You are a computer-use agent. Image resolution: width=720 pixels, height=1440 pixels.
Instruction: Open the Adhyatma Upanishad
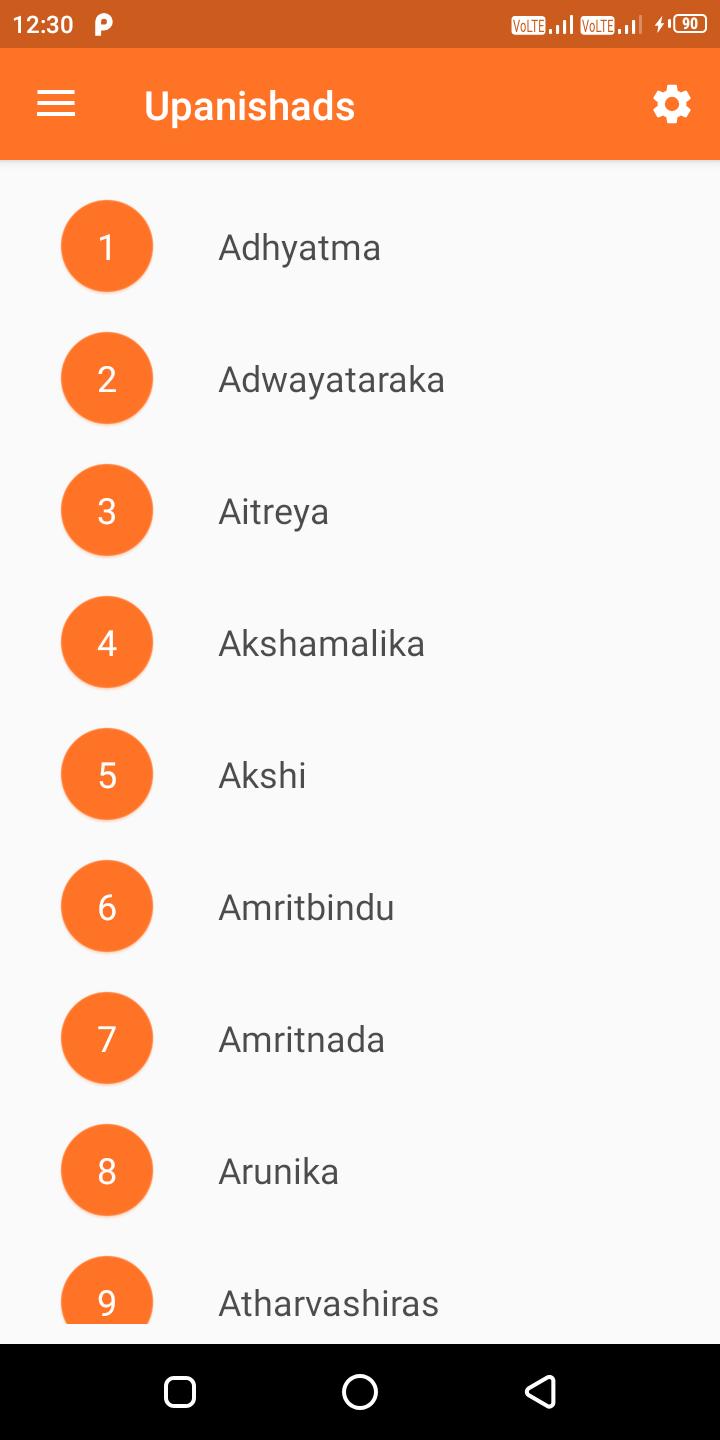point(299,248)
